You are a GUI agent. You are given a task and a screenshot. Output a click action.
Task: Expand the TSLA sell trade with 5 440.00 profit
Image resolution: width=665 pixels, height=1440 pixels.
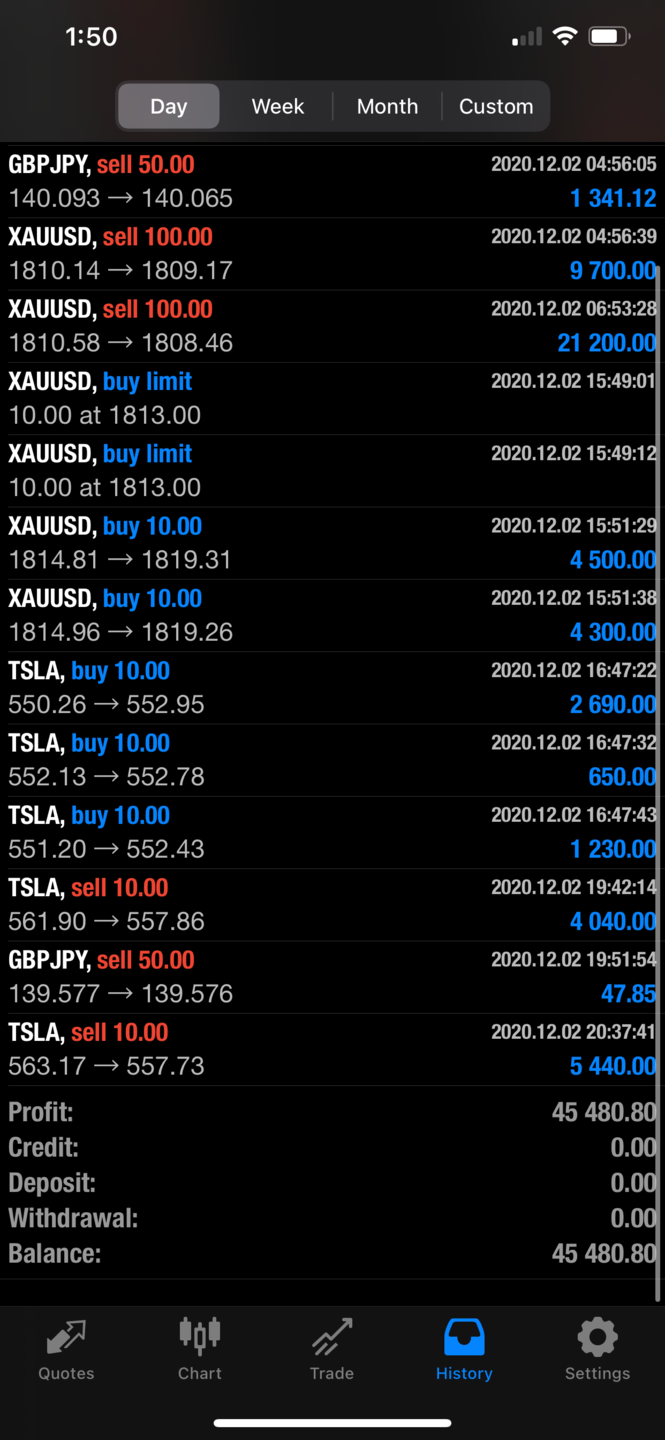(332, 1049)
